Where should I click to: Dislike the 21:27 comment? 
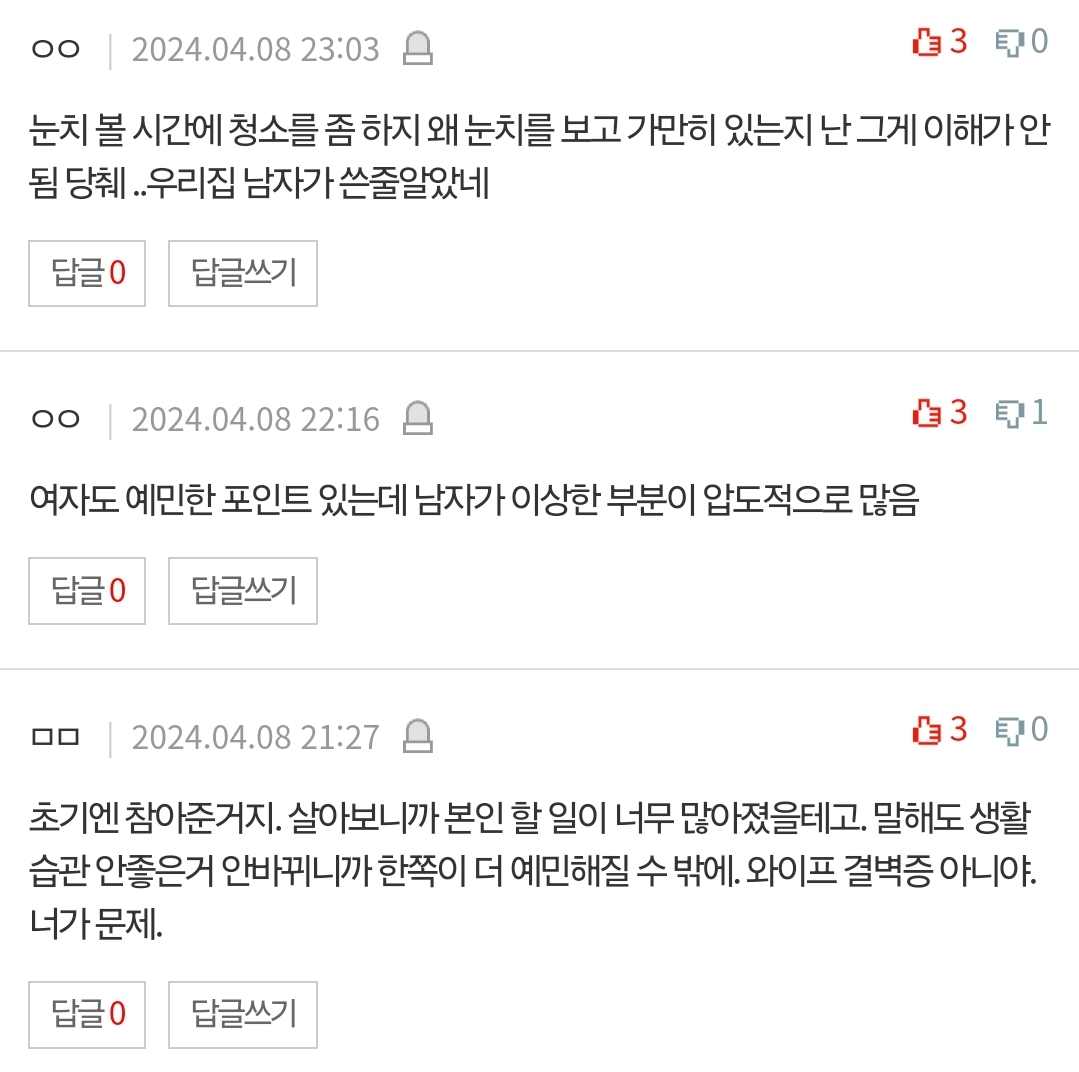tap(1022, 731)
